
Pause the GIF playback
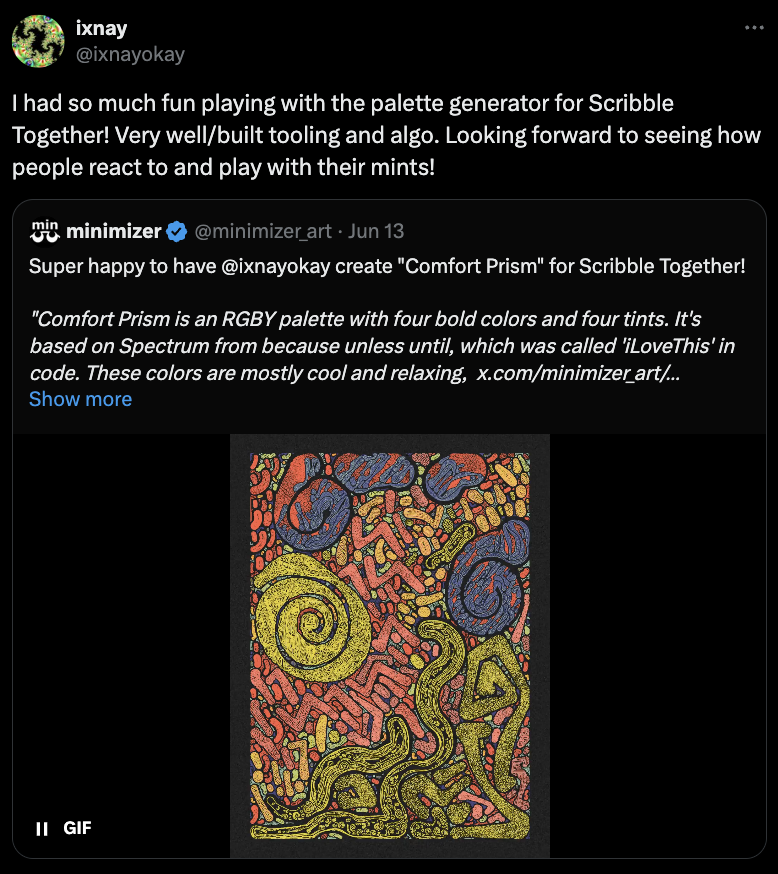coord(42,828)
